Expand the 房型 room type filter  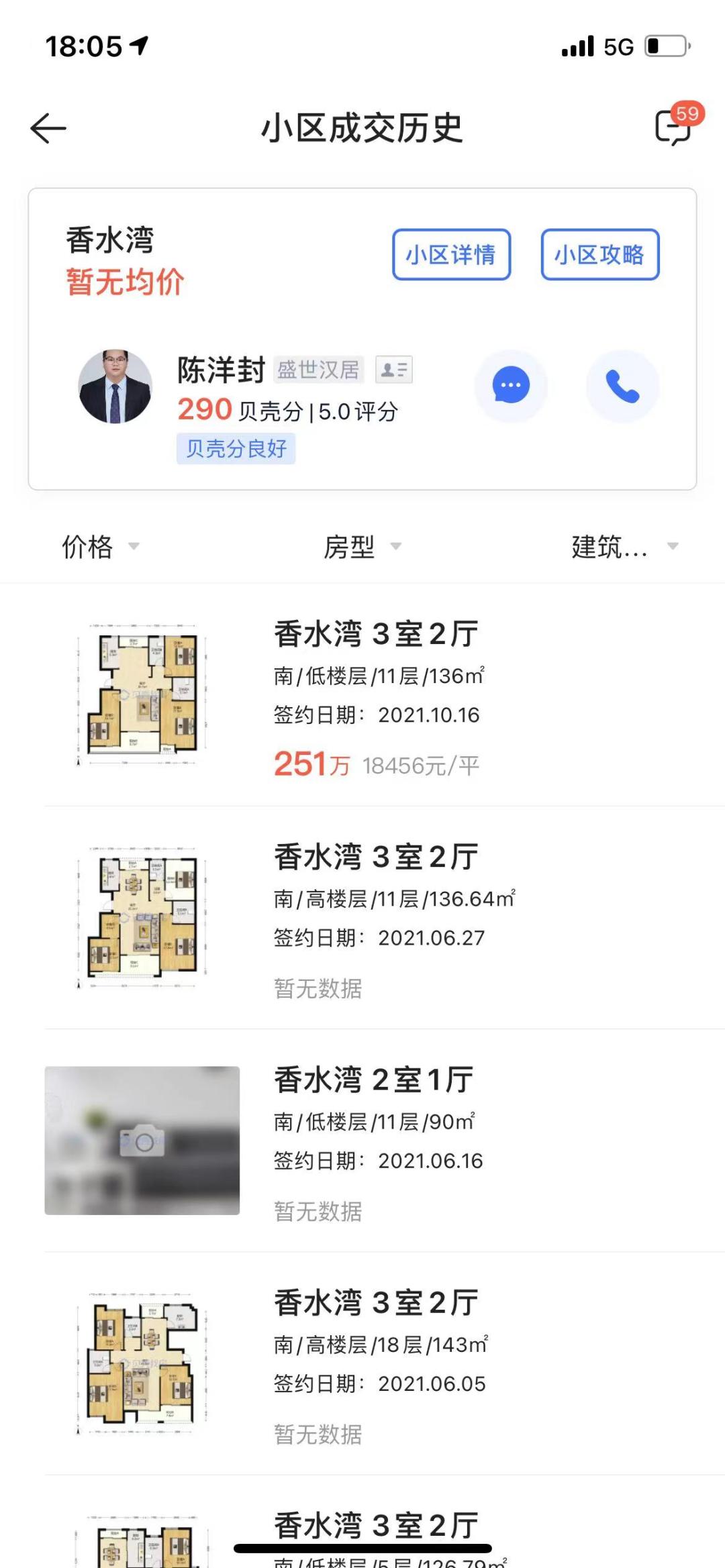tap(363, 547)
